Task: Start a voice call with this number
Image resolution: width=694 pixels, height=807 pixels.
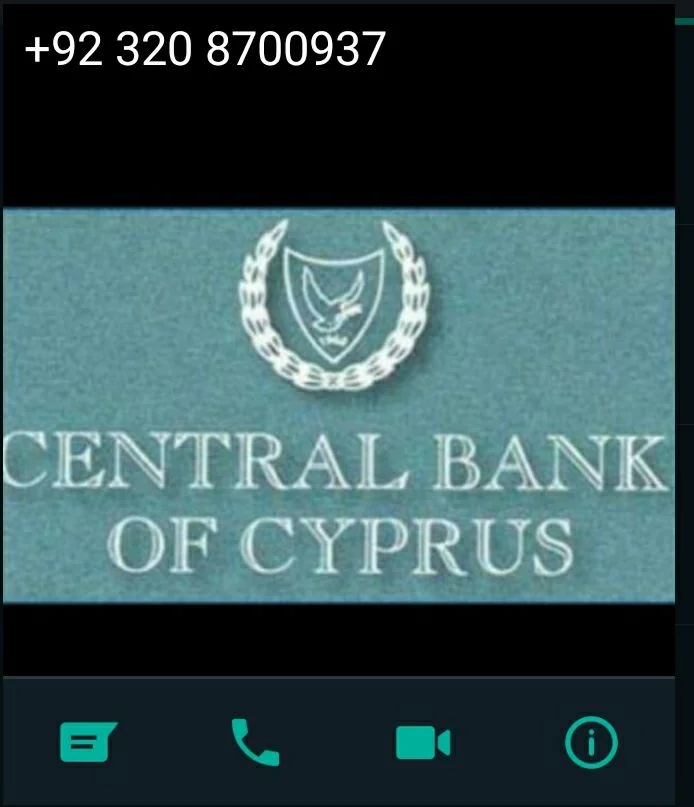Action: pyautogui.click(x=255, y=742)
